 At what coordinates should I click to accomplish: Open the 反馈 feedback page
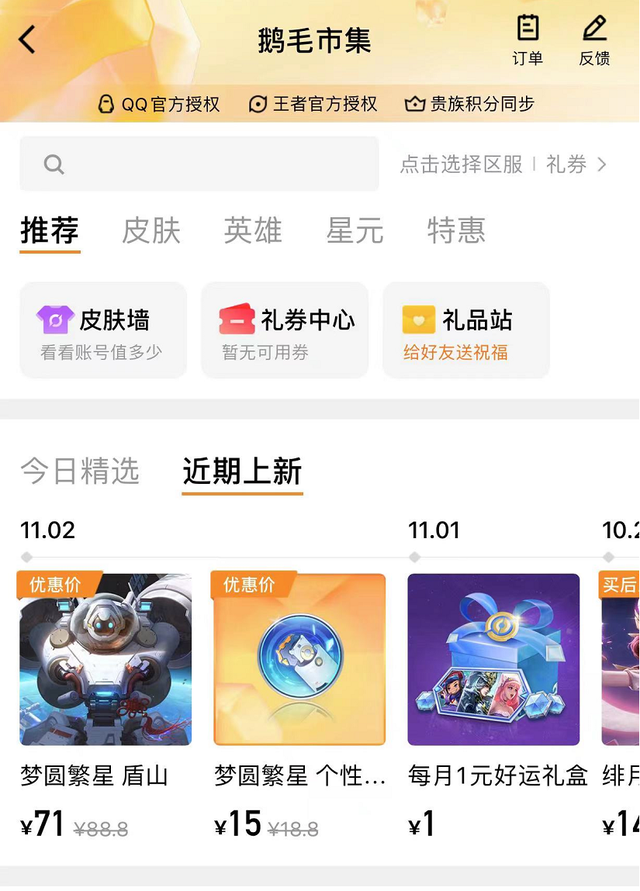pos(595,40)
